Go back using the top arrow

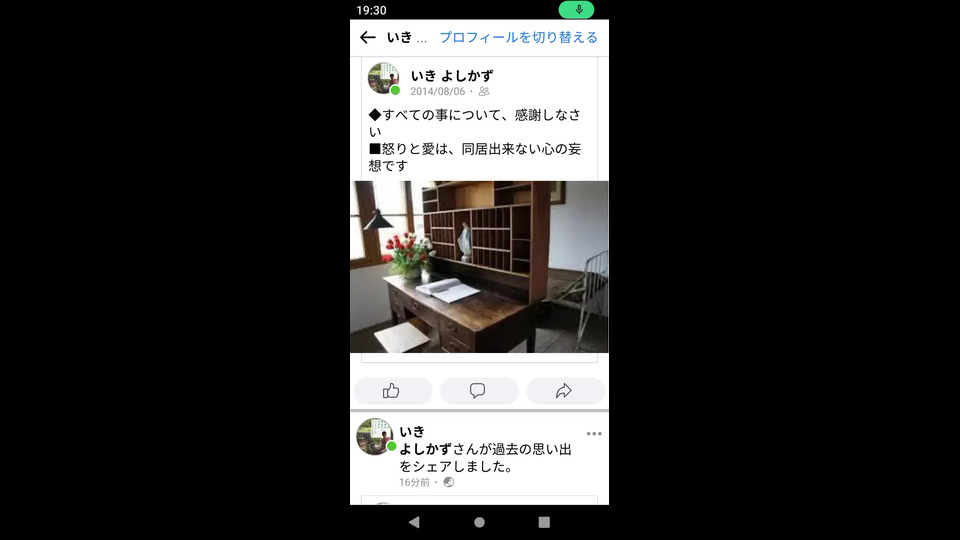[368, 37]
